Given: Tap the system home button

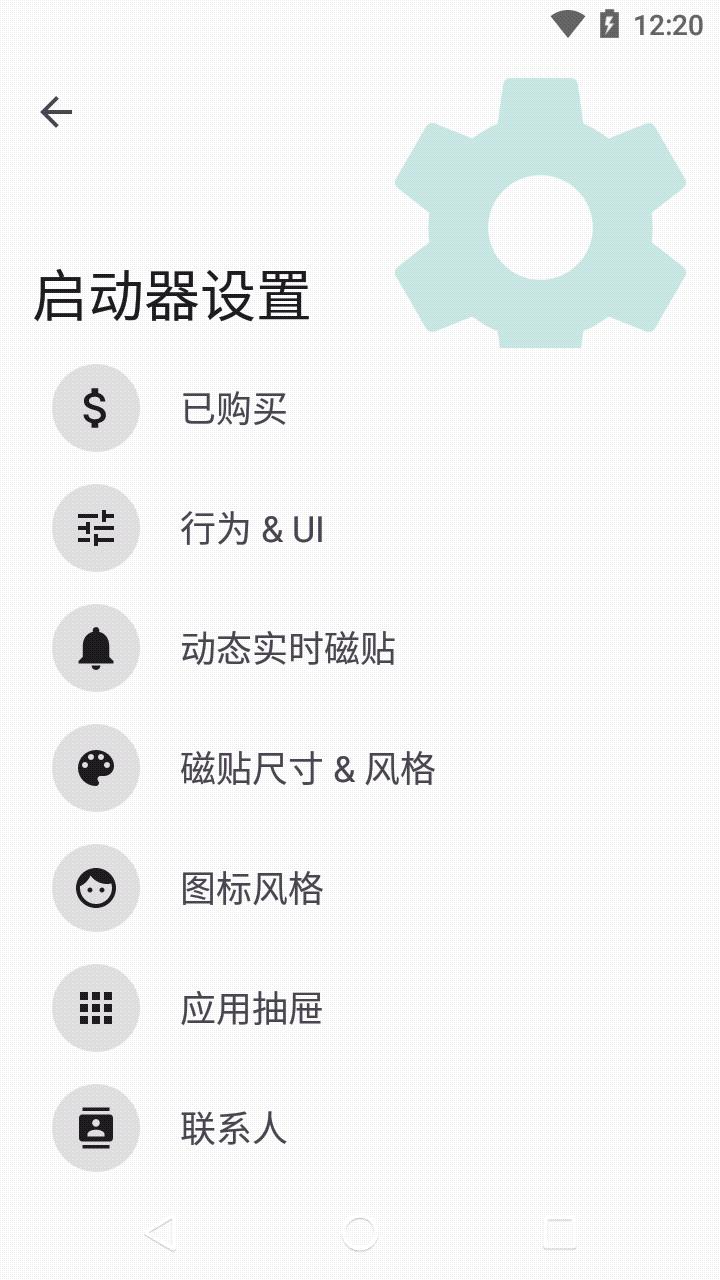Looking at the screenshot, I should pos(360,1234).
